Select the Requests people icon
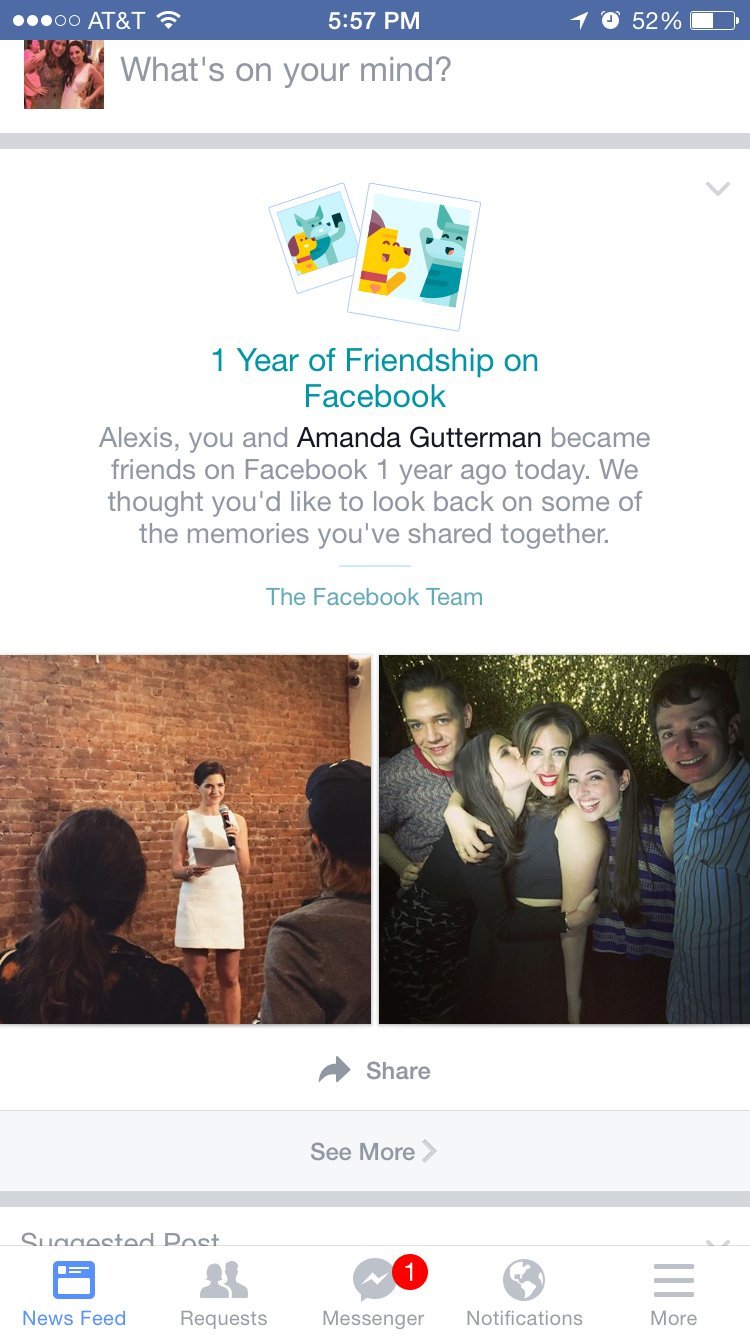The width and height of the screenshot is (750, 1334). pyautogui.click(x=223, y=1278)
